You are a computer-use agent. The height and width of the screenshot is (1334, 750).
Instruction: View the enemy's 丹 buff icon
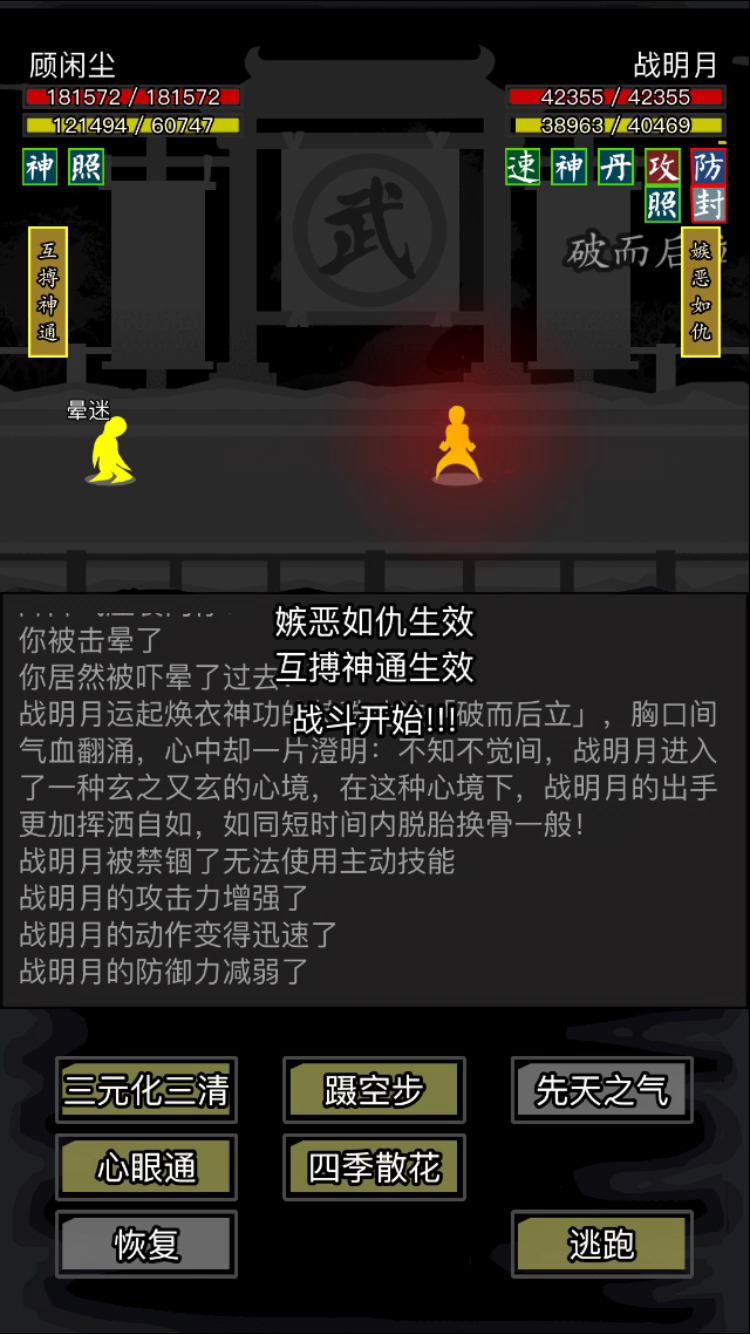616,167
